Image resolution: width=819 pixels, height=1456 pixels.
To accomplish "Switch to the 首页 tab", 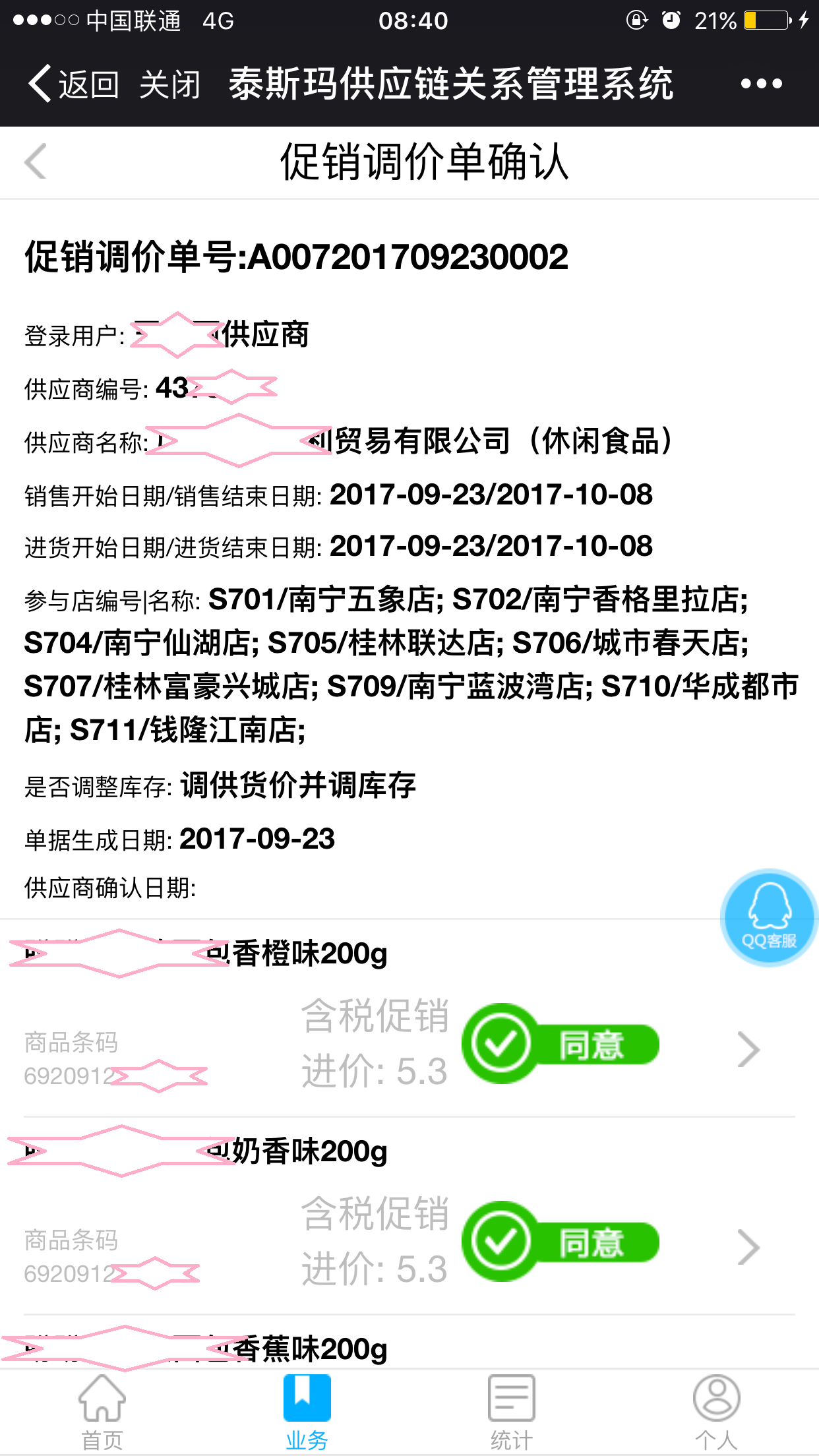I will click(x=102, y=1412).
